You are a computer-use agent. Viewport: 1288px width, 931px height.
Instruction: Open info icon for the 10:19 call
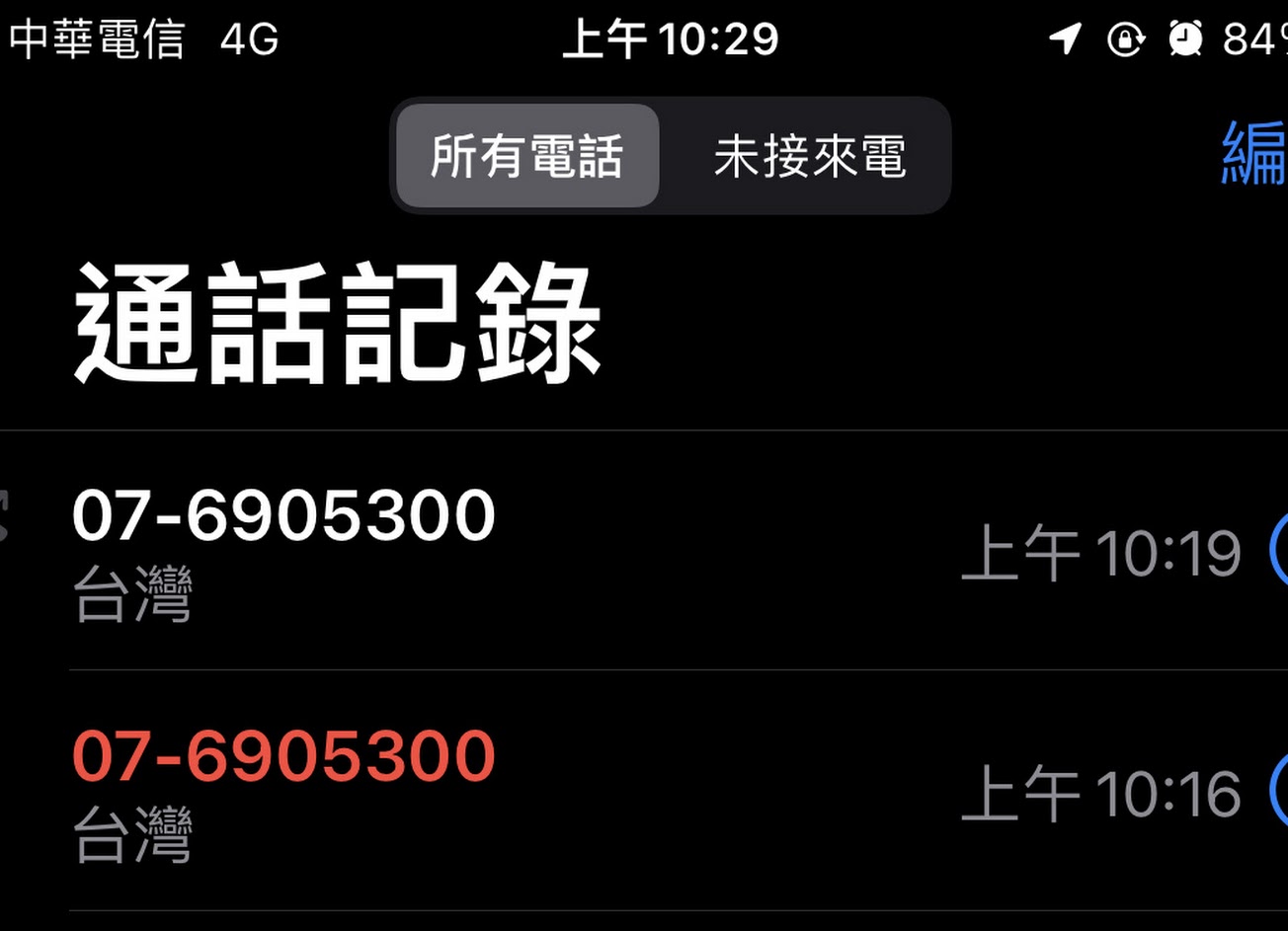click(x=1278, y=550)
